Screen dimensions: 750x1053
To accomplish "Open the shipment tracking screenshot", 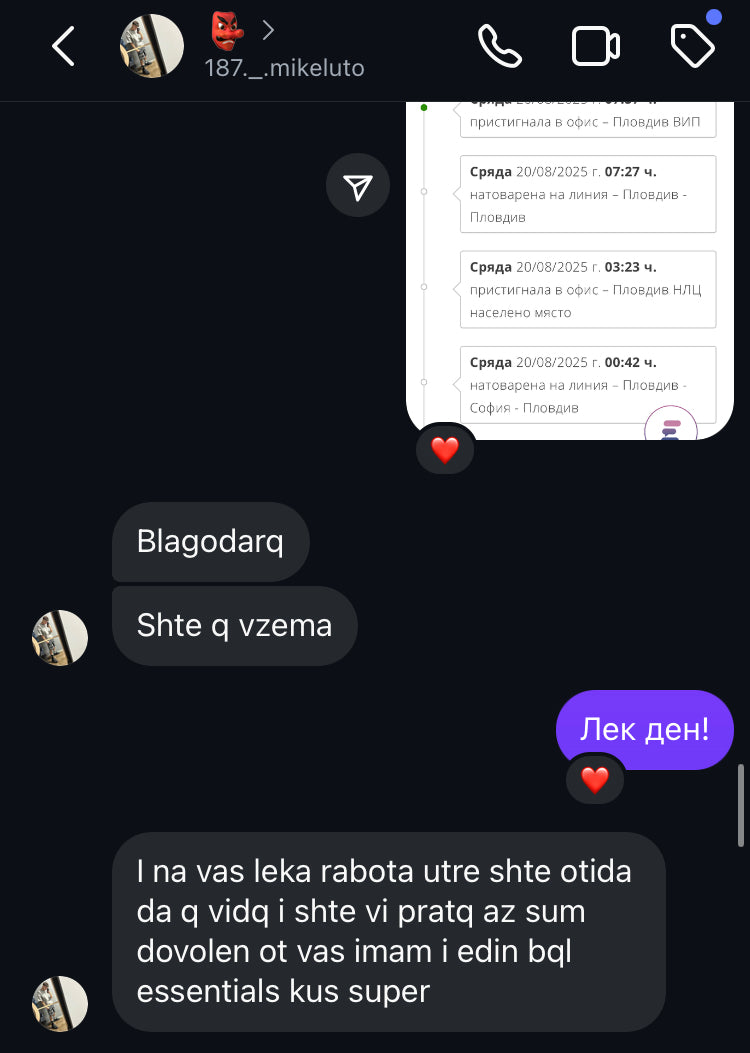I will pyautogui.click(x=570, y=270).
